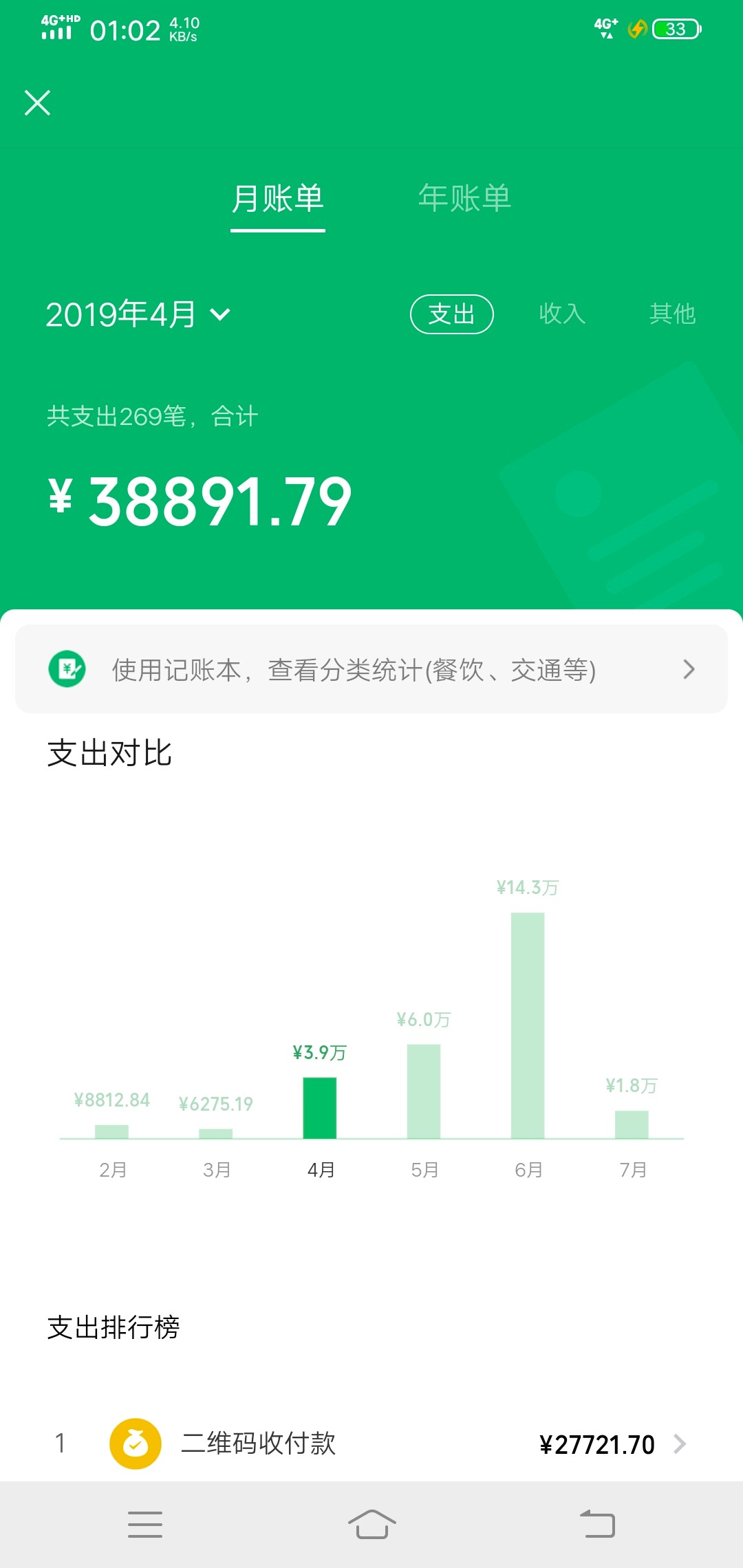The image size is (743, 1568).
Task: Tap the system back button
Action: pos(597,1524)
